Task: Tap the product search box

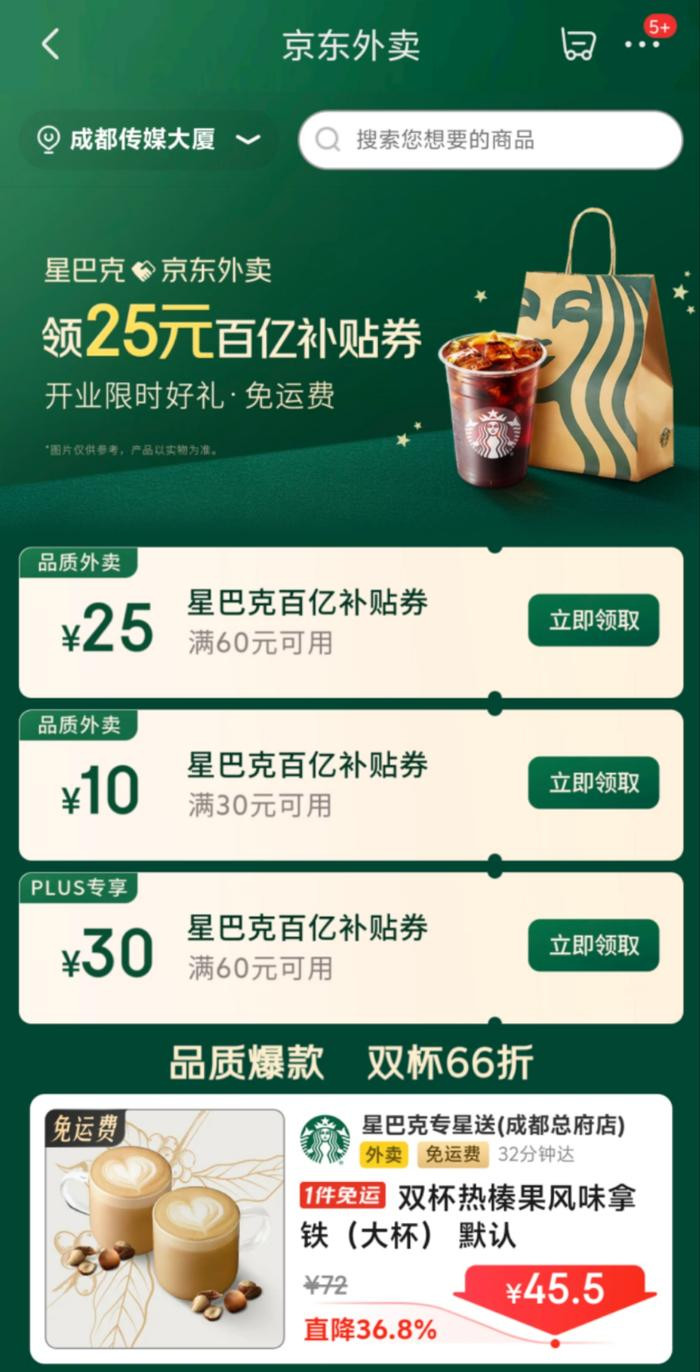Action: tap(490, 139)
